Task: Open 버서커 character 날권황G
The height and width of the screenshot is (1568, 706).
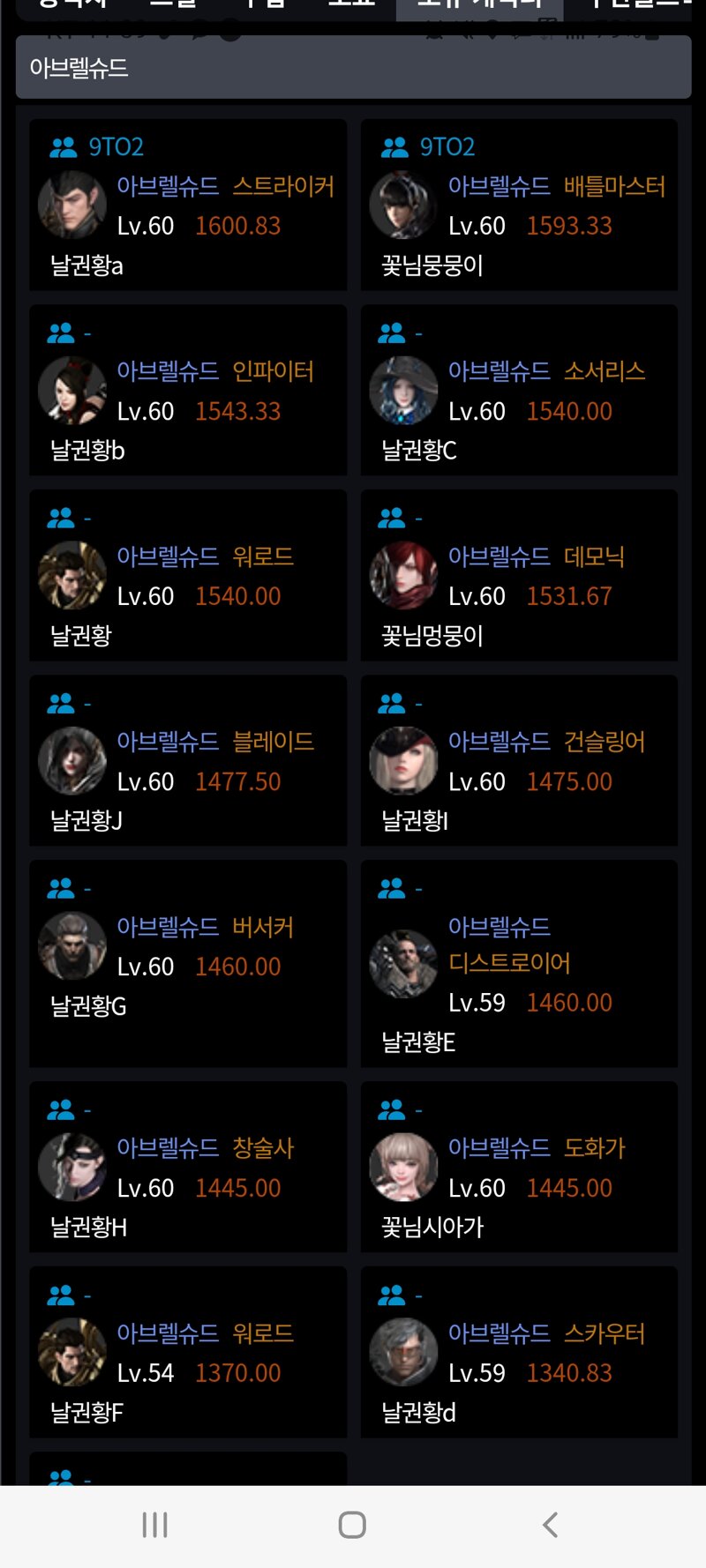Action: point(188,964)
